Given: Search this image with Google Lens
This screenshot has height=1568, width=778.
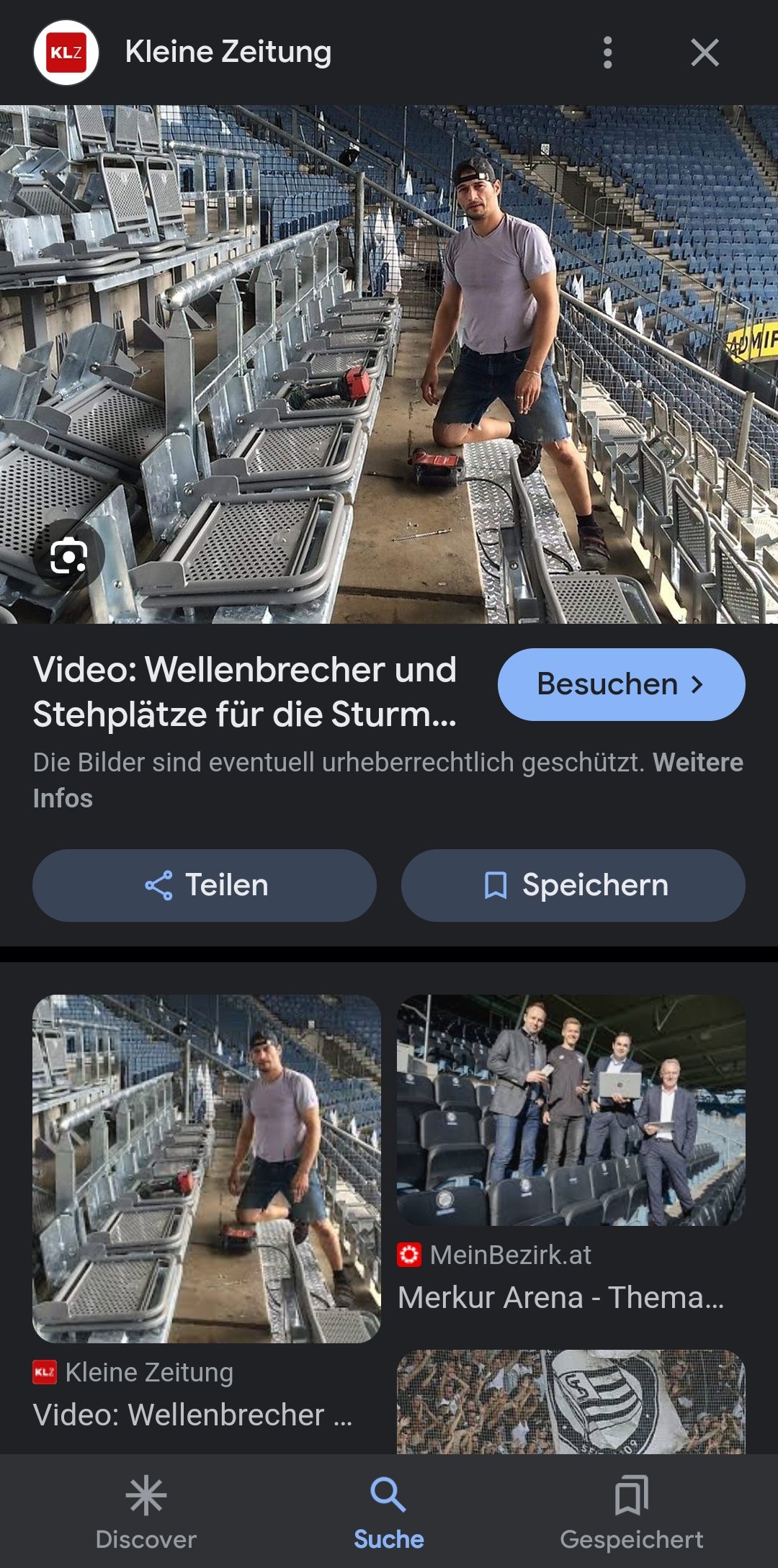Looking at the screenshot, I should 69,555.
